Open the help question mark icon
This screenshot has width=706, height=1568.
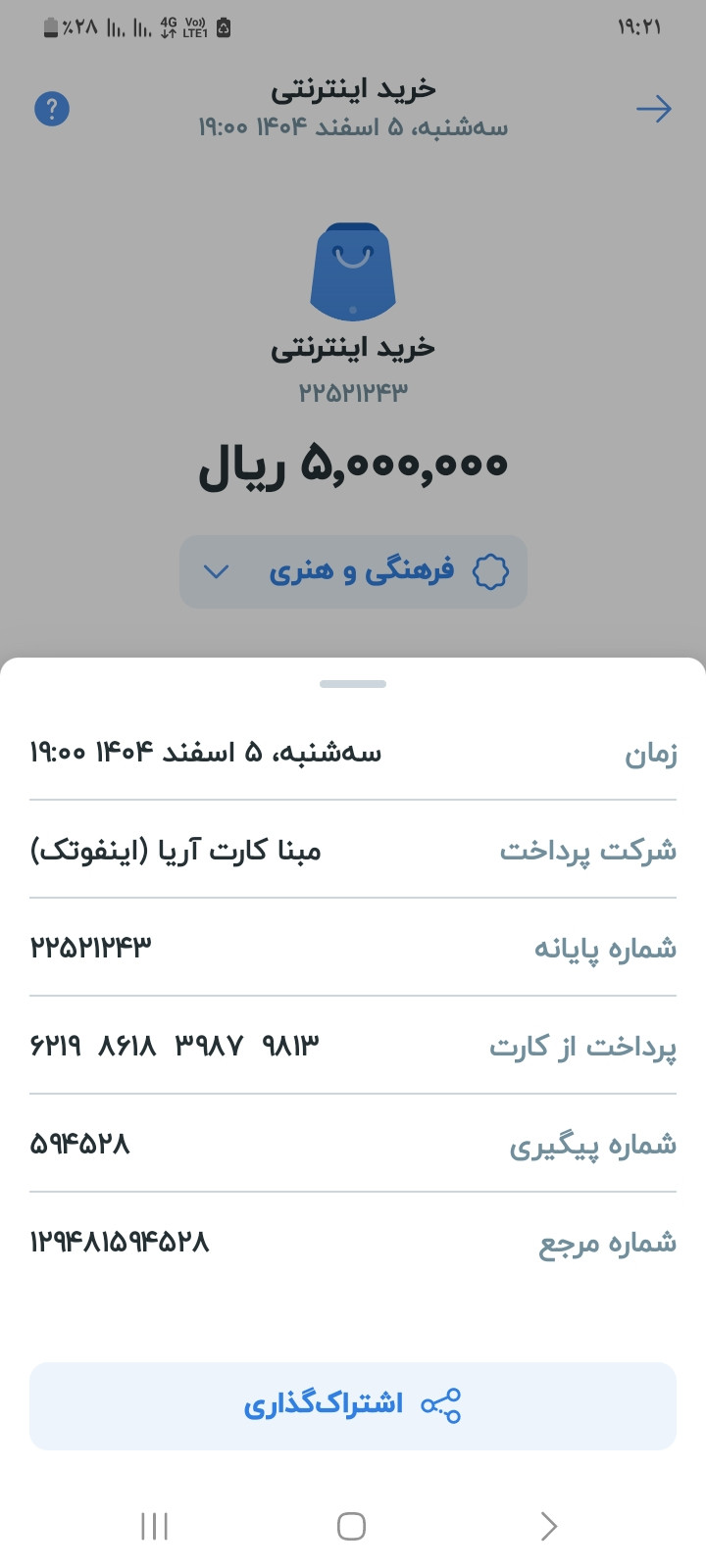(52, 109)
